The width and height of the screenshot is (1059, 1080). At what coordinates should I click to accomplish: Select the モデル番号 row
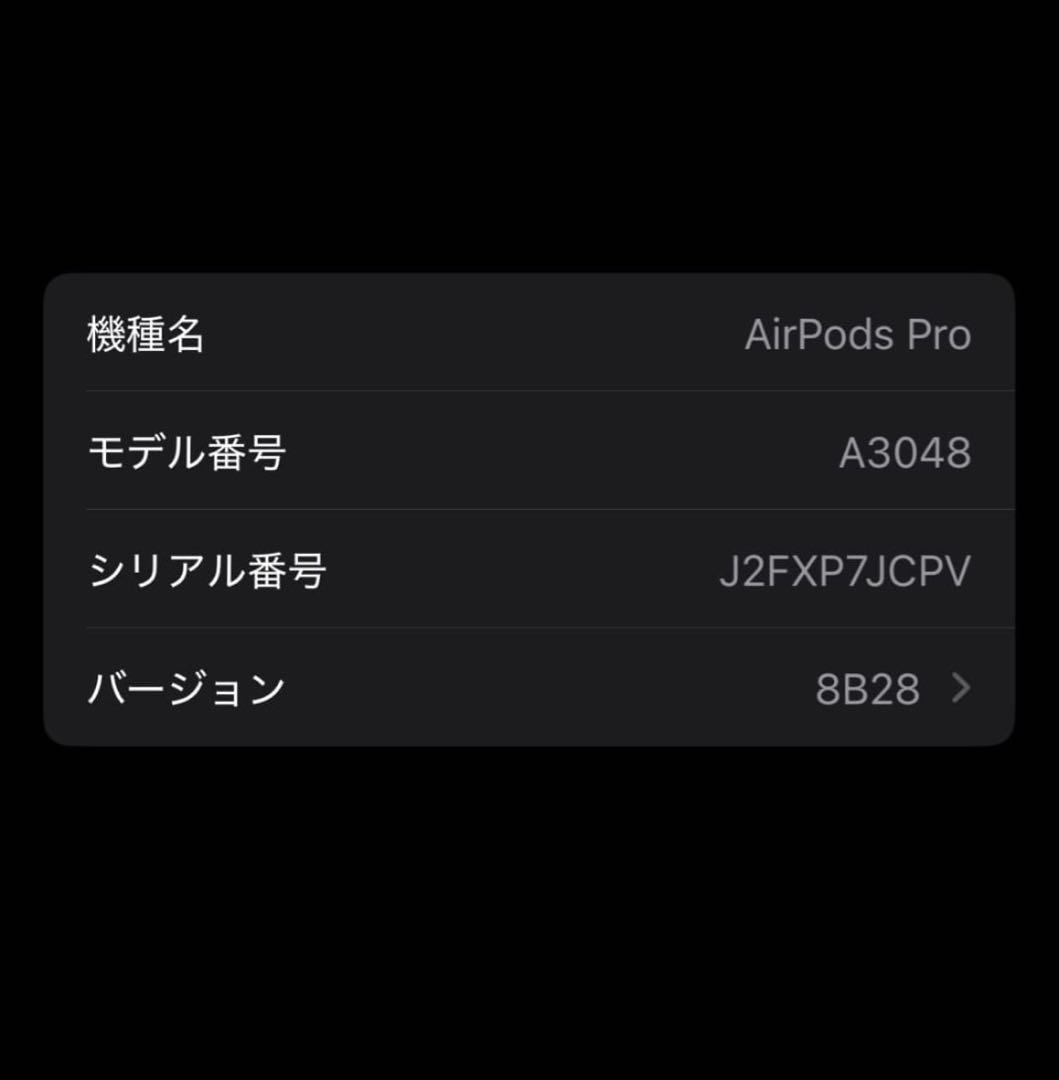click(528, 452)
